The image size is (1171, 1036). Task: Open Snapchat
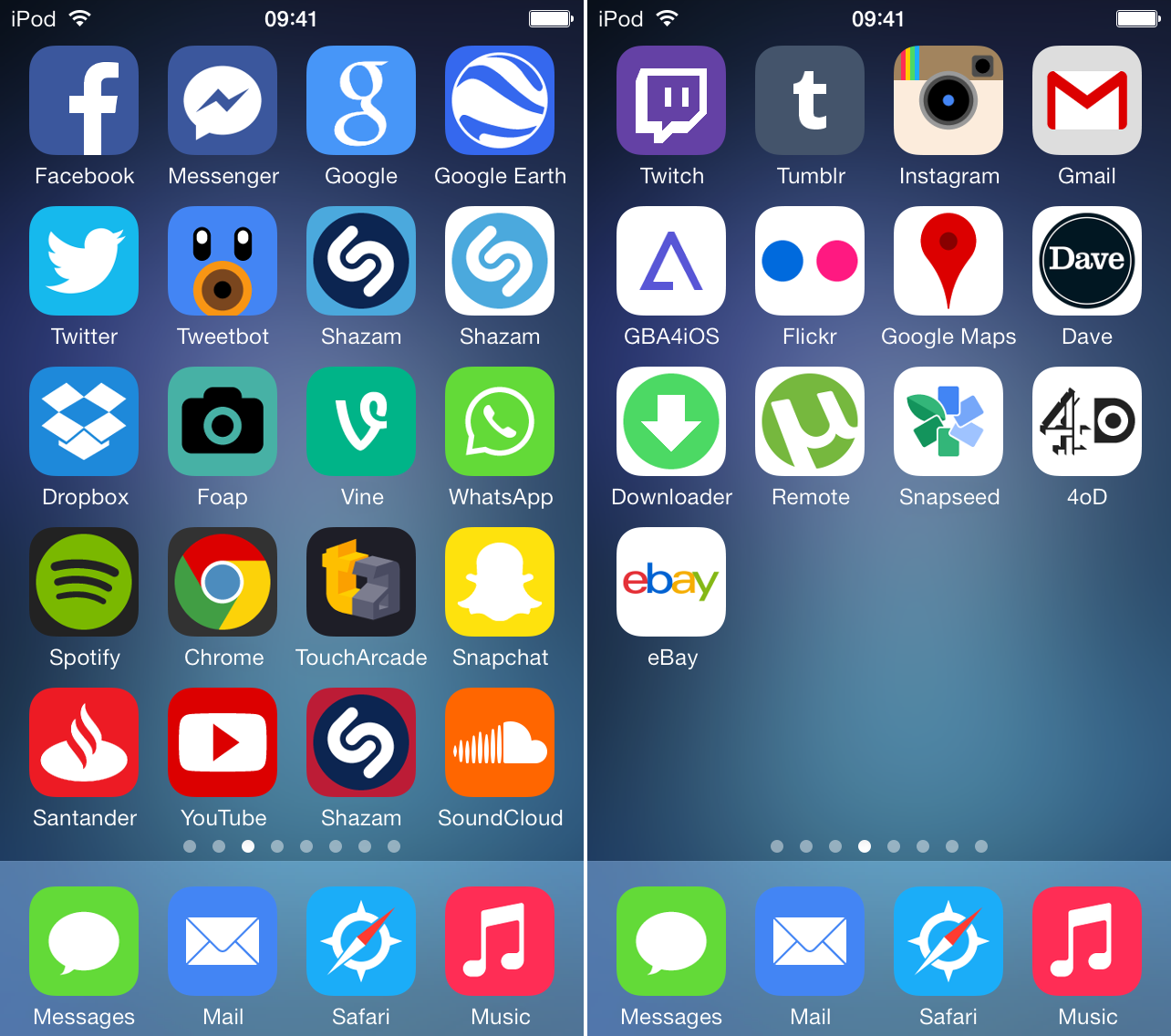500,582
